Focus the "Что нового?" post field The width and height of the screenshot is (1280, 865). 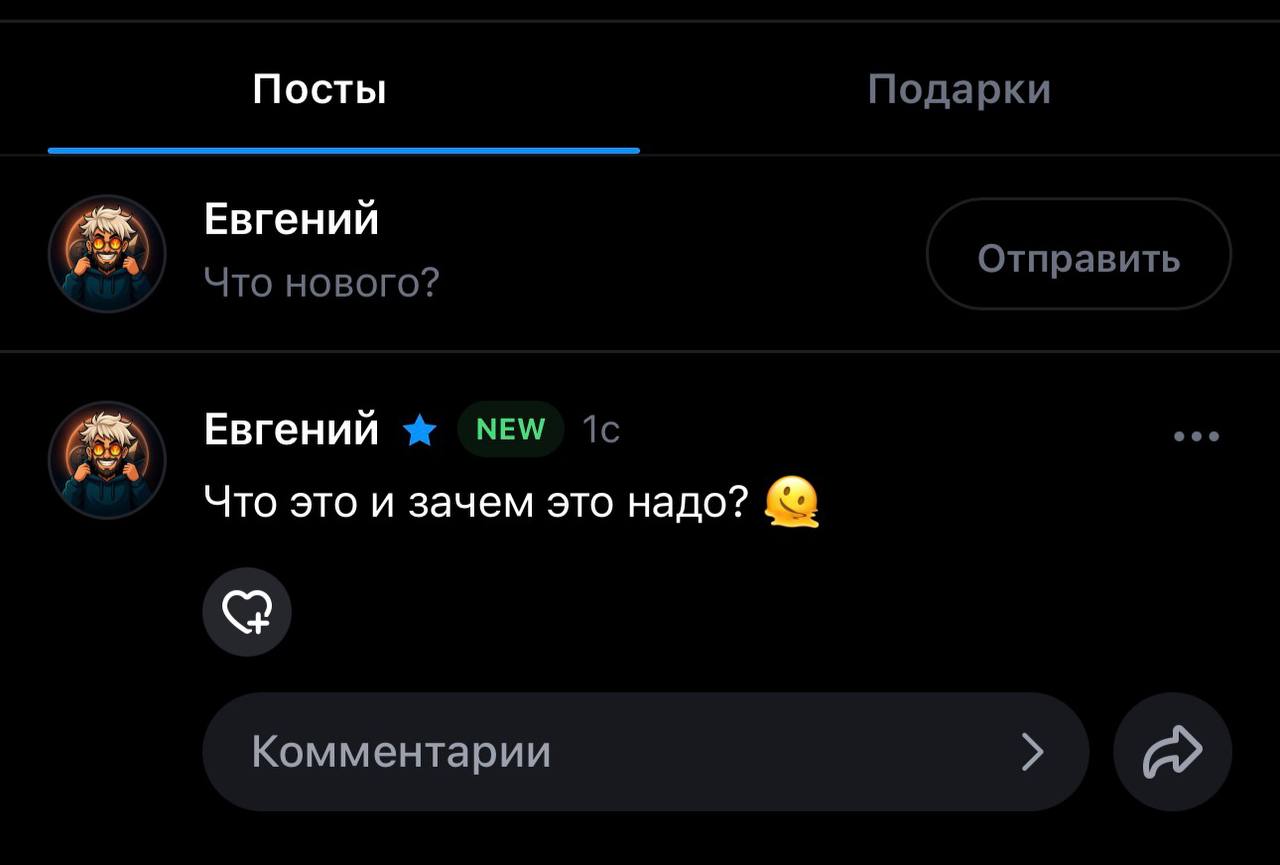tap(322, 284)
